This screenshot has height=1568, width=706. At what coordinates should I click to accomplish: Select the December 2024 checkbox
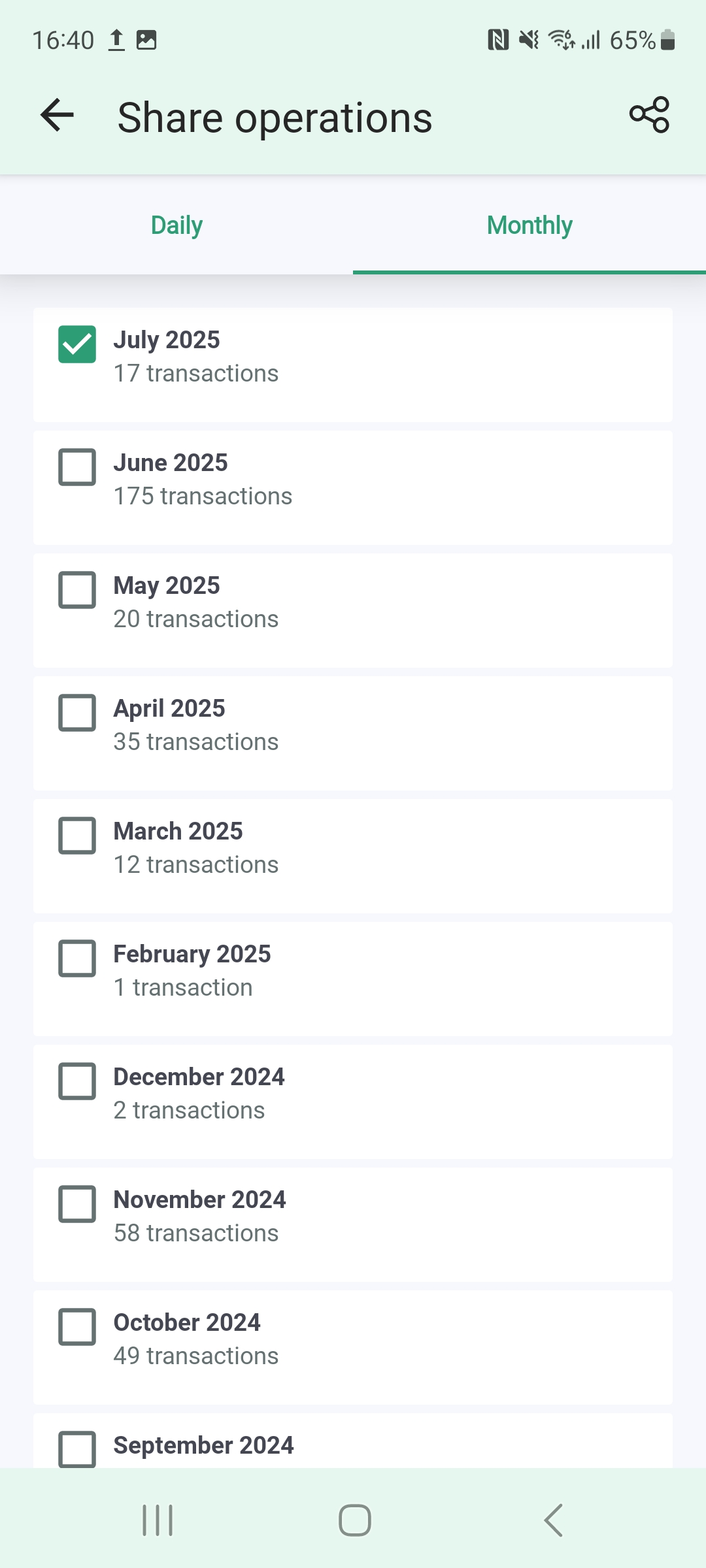[77, 1081]
